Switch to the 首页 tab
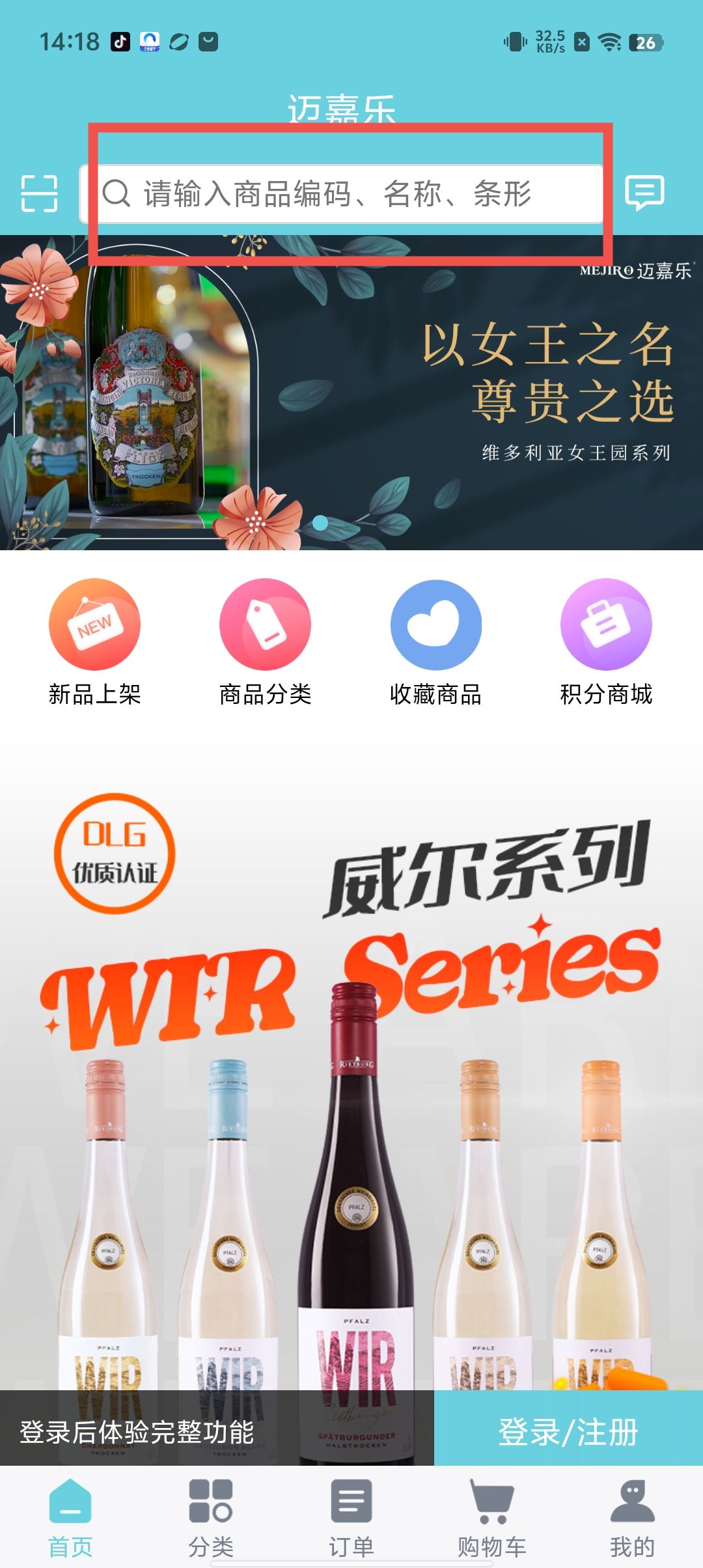 tap(70, 1517)
